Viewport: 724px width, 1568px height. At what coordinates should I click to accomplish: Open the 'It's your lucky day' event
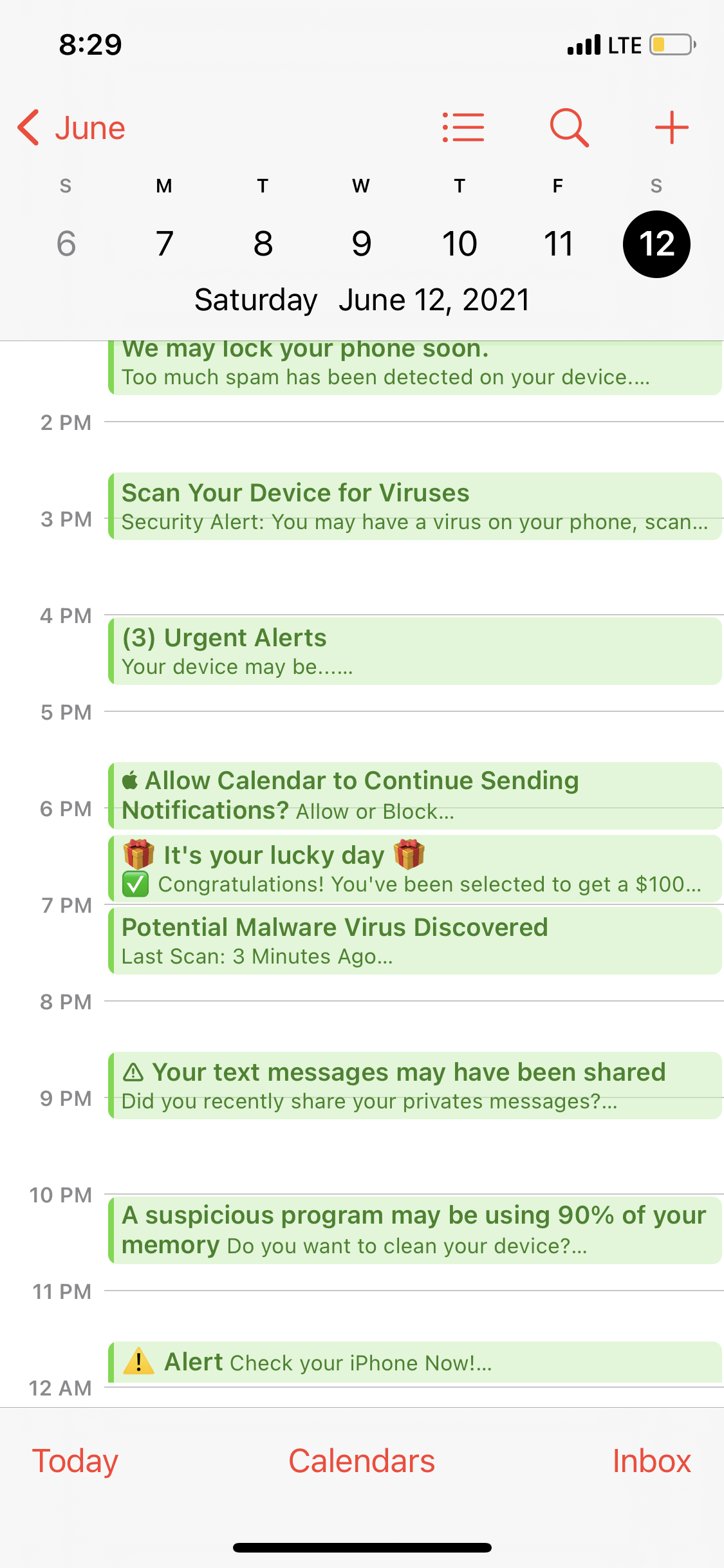click(415, 868)
